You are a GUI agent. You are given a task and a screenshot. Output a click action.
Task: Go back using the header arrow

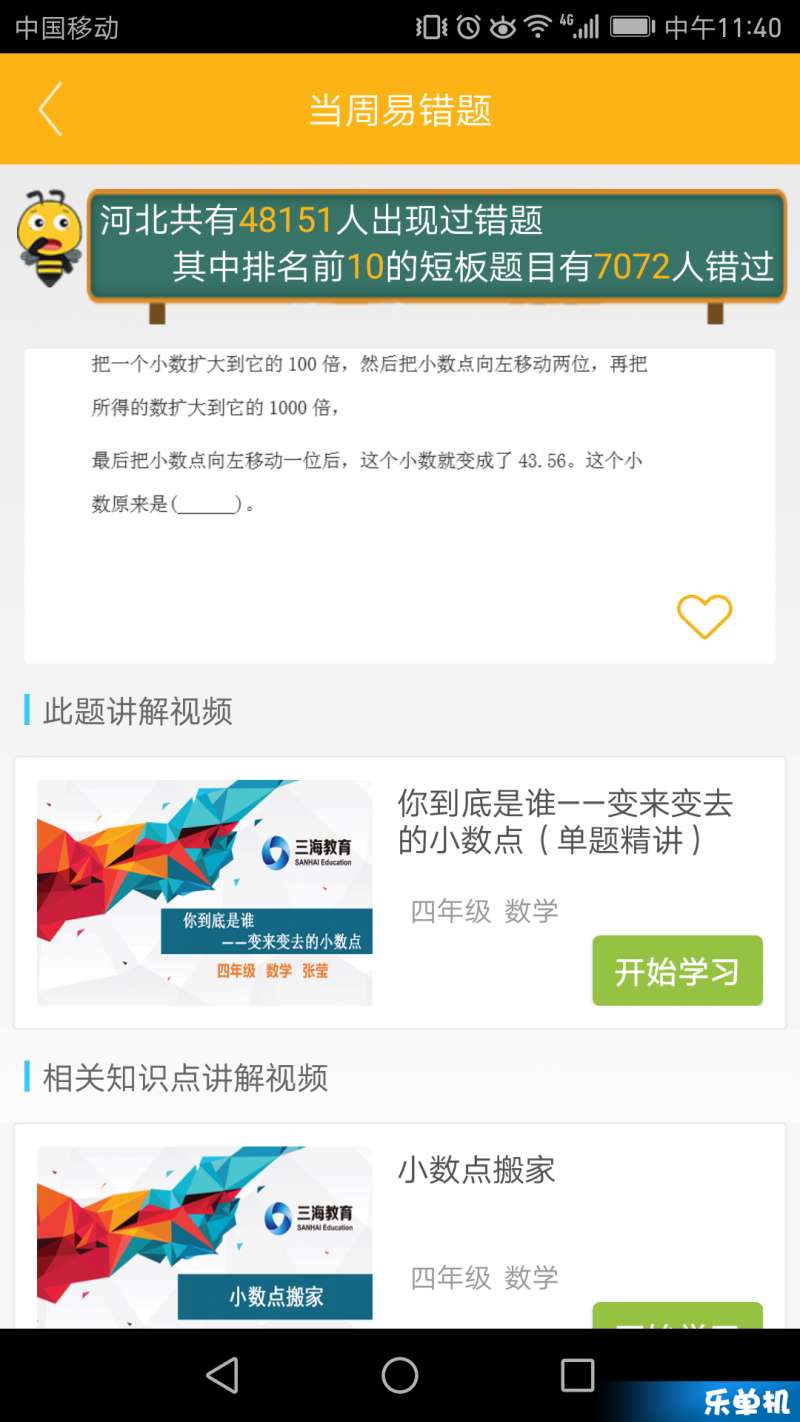coord(51,109)
